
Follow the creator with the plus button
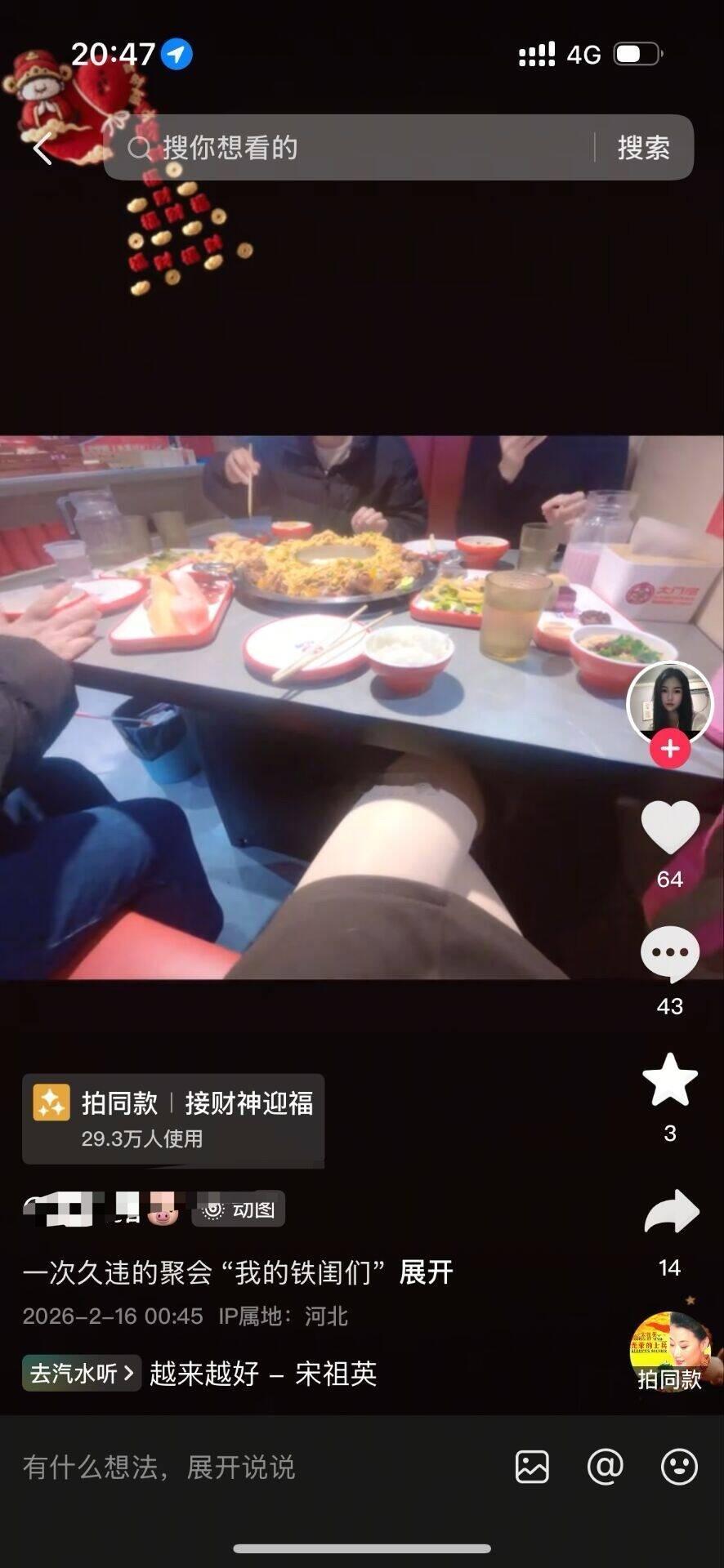[x=668, y=748]
